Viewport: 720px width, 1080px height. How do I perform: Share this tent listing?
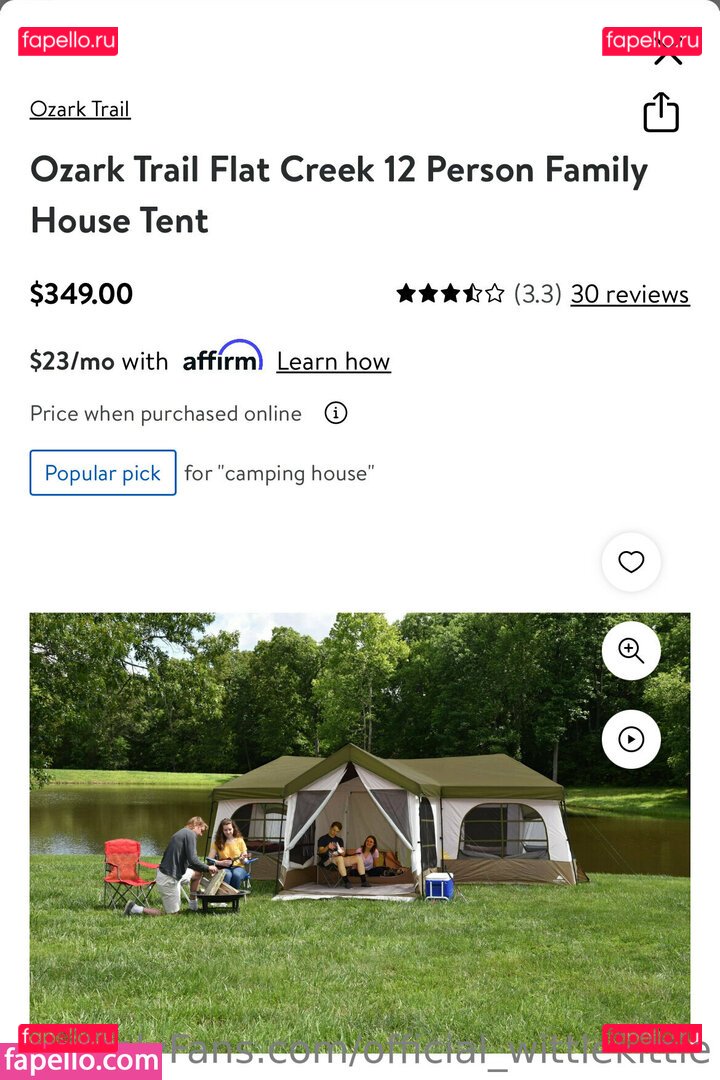(660, 112)
